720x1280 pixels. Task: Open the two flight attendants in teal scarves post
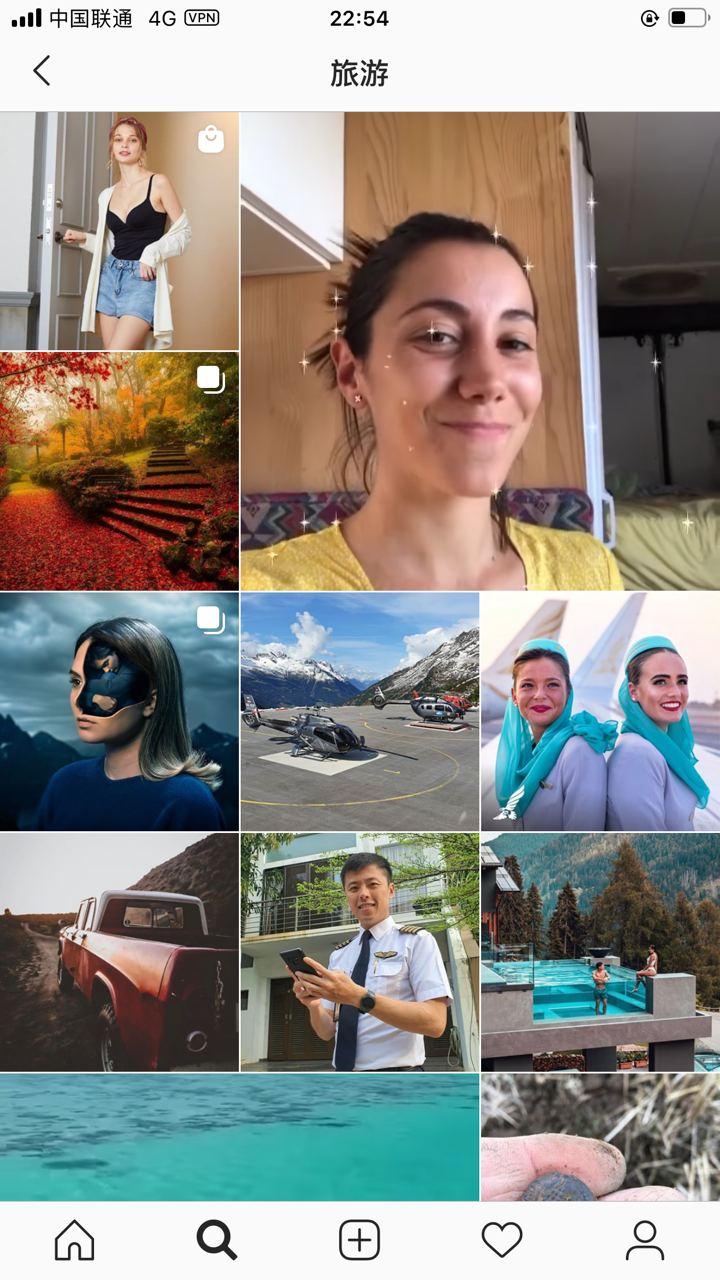pos(600,711)
